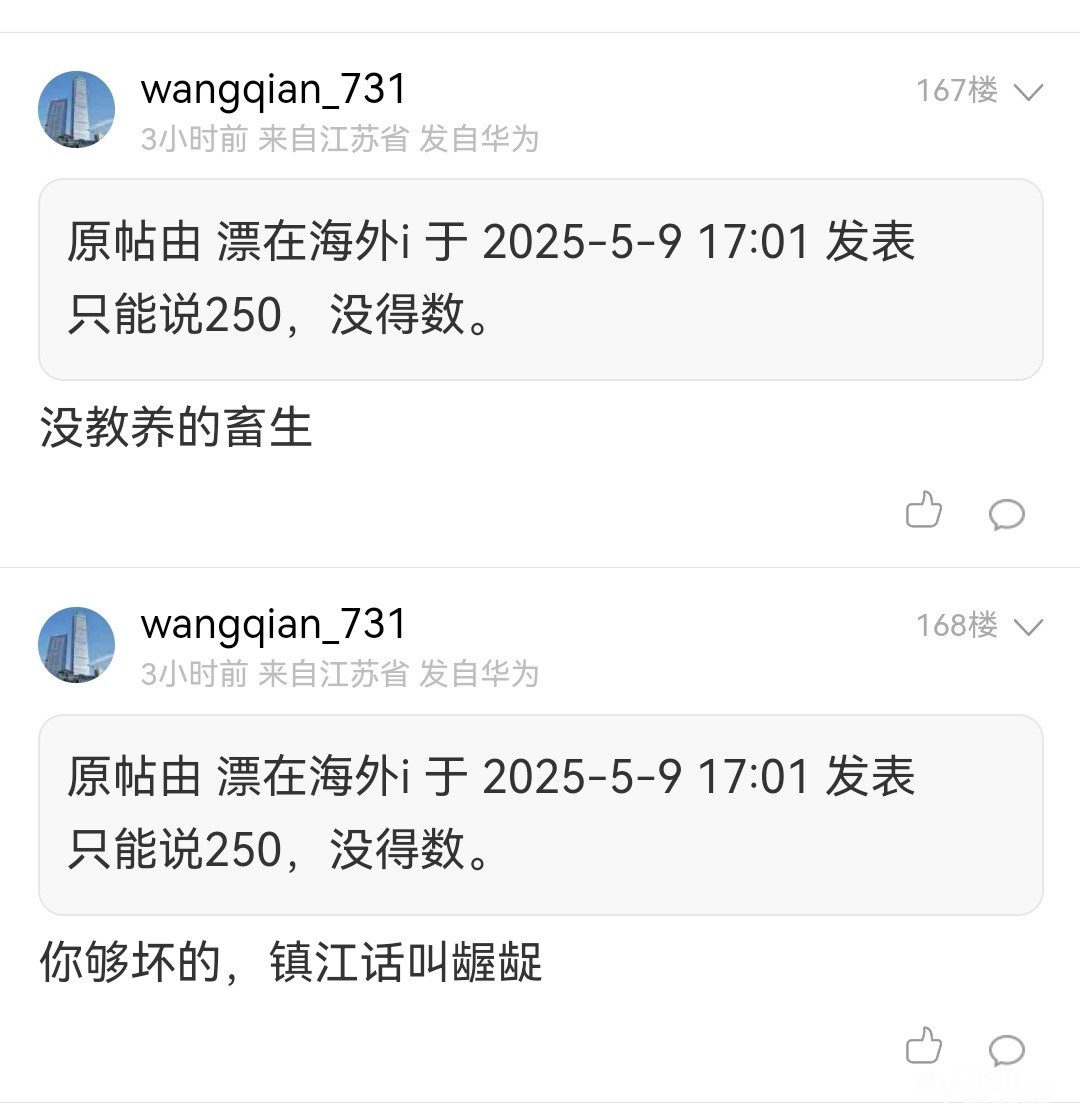The height and width of the screenshot is (1118, 1080).
Task: Like the comment on floor 167
Action: (x=924, y=511)
